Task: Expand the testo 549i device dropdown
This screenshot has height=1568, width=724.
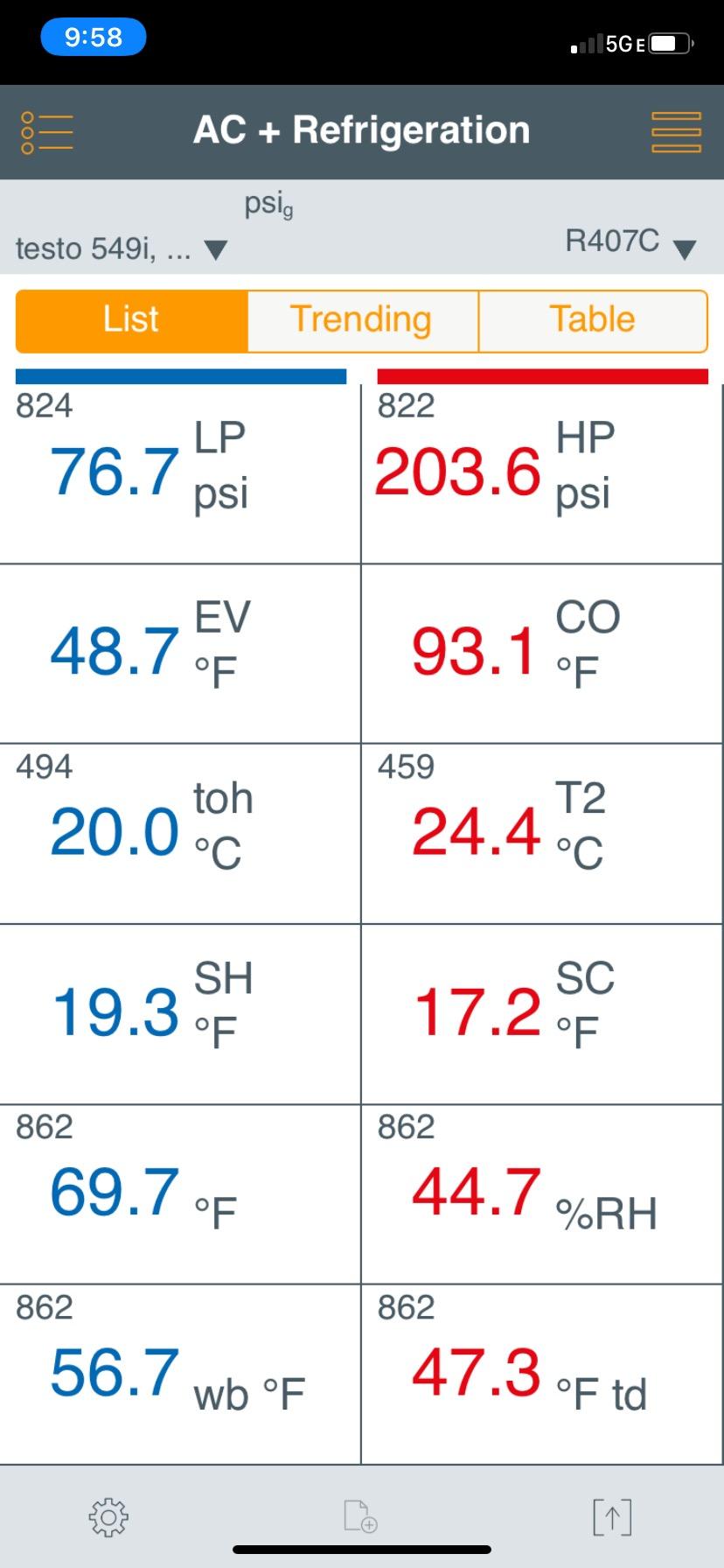Action: (x=122, y=249)
